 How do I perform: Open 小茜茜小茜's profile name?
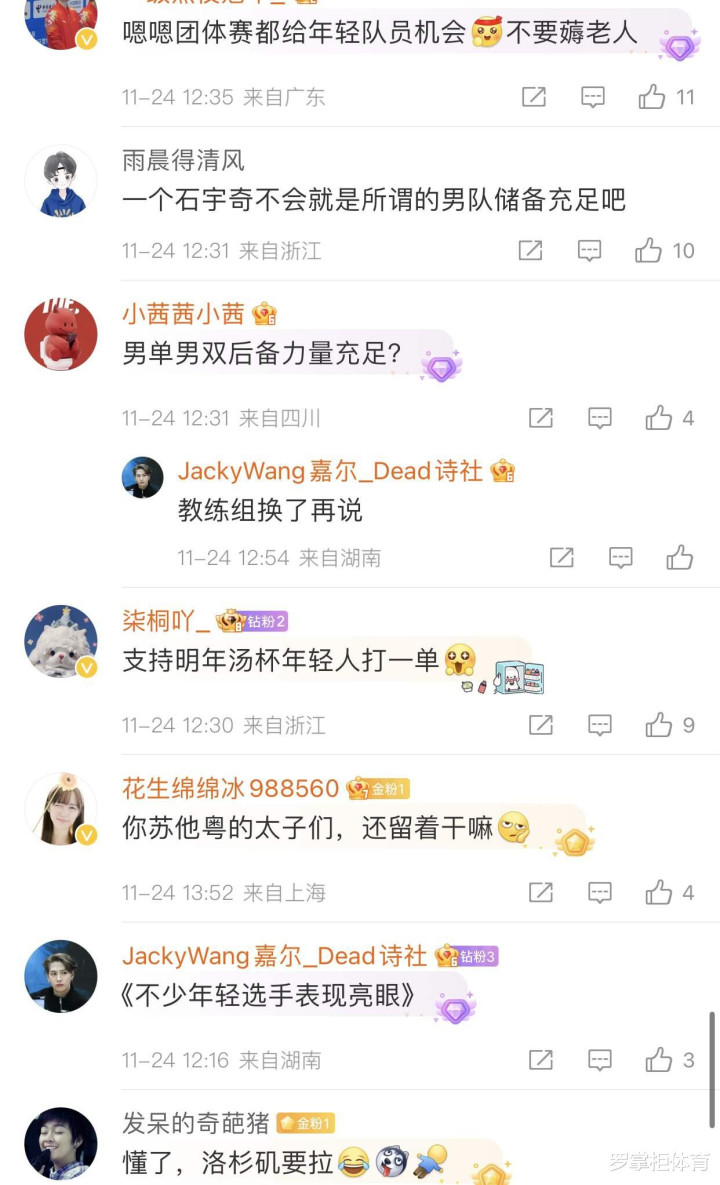tap(183, 314)
